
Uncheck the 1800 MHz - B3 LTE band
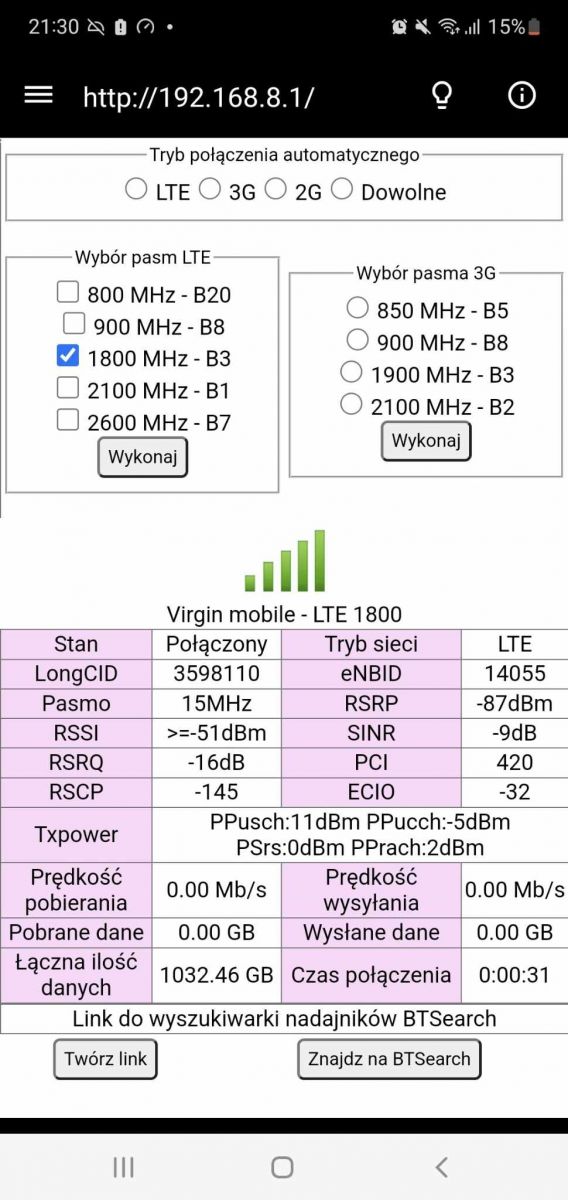click(x=67, y=356)
